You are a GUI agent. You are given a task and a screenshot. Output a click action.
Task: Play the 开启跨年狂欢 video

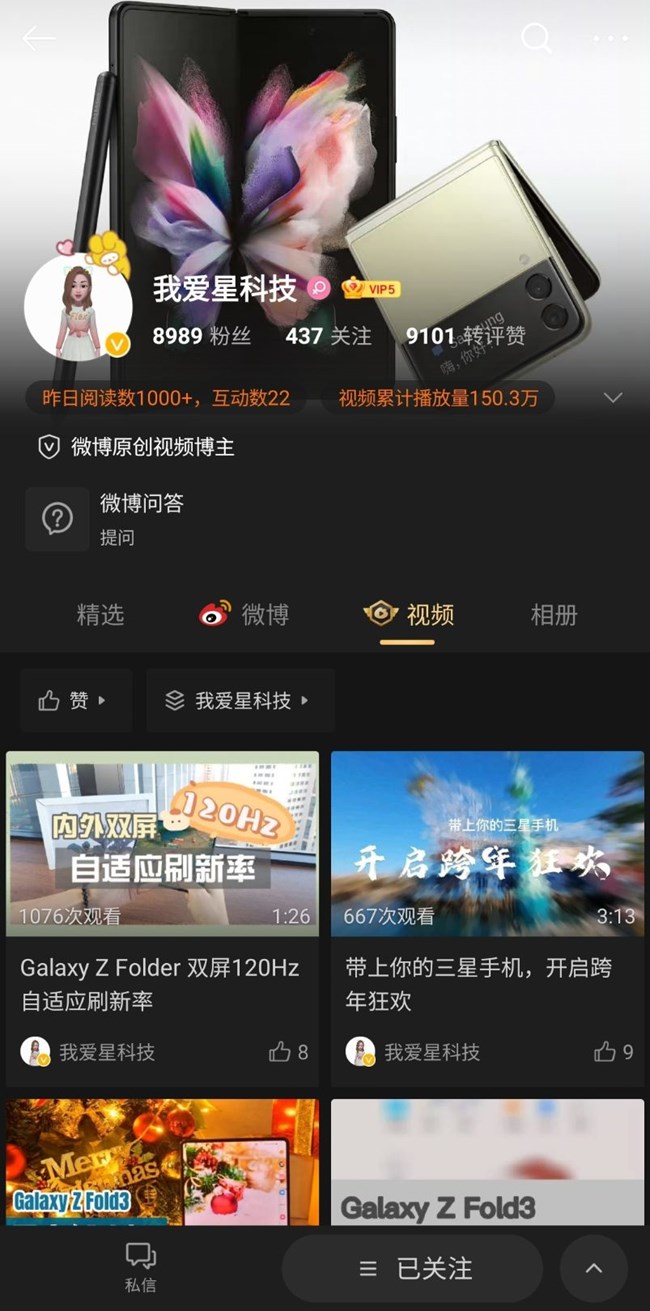click(487, 844)
